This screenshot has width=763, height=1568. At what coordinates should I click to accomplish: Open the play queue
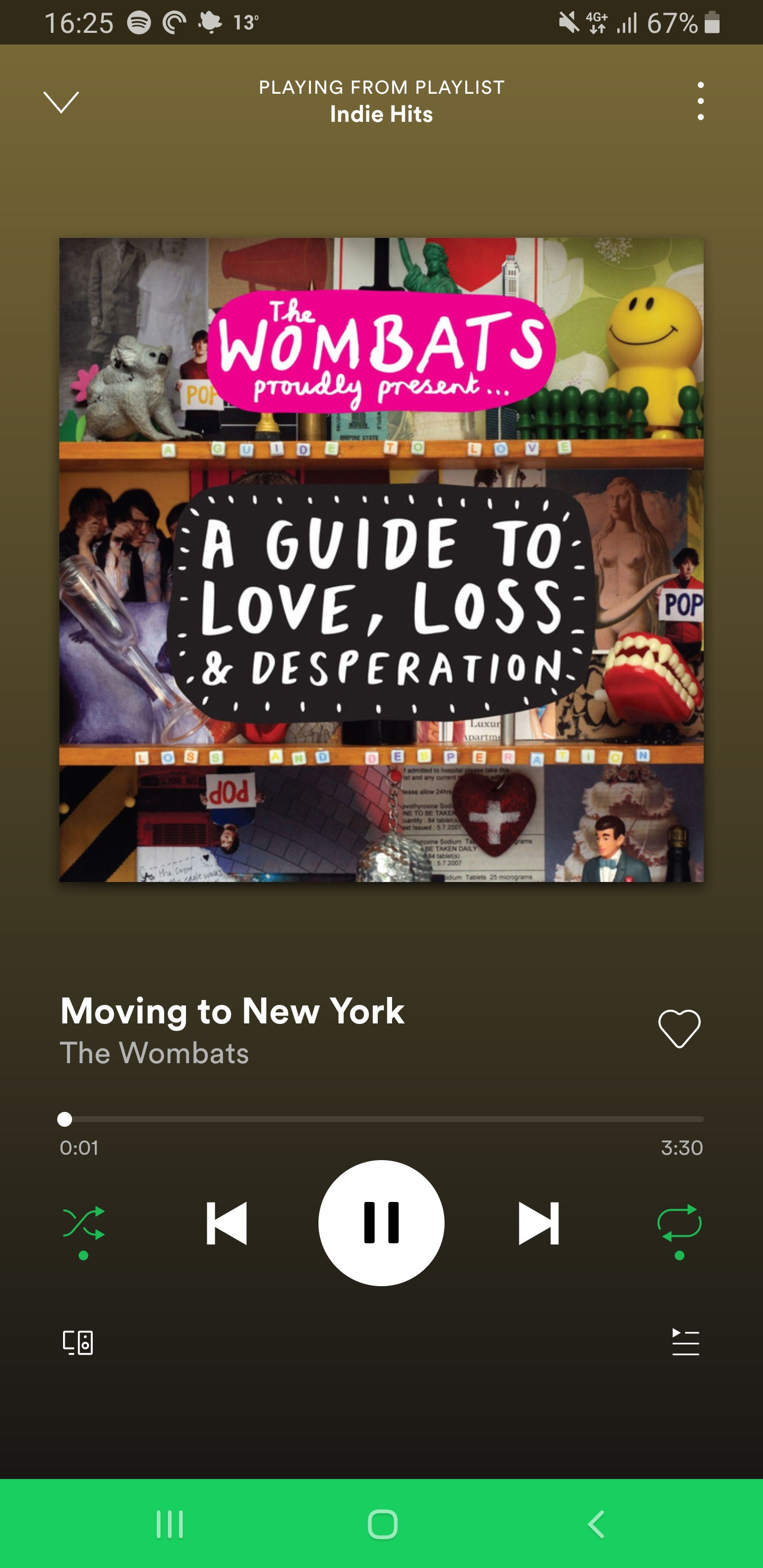pos(685,1342)
